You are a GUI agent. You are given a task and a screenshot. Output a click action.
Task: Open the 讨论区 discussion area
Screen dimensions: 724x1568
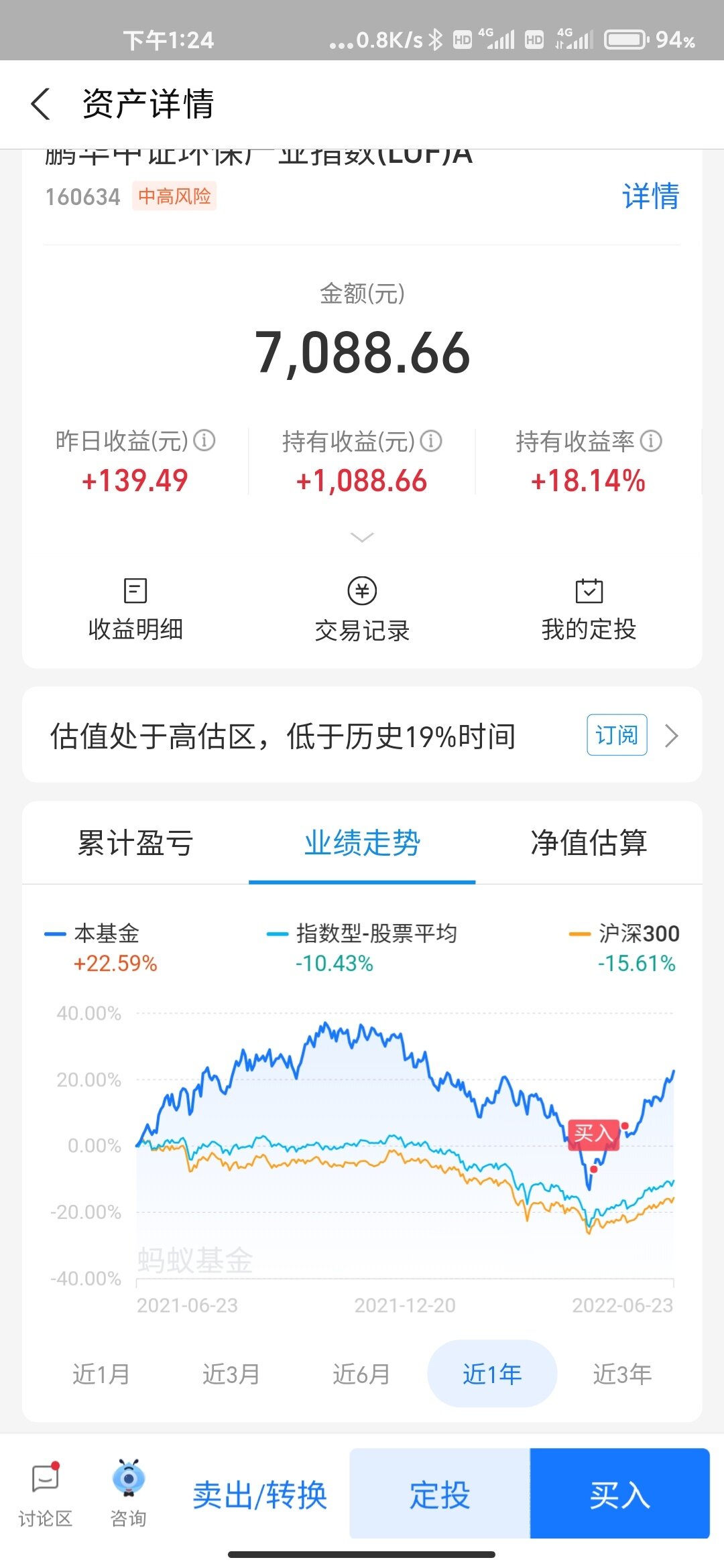pyautogui.click(x=45, y=1494)
